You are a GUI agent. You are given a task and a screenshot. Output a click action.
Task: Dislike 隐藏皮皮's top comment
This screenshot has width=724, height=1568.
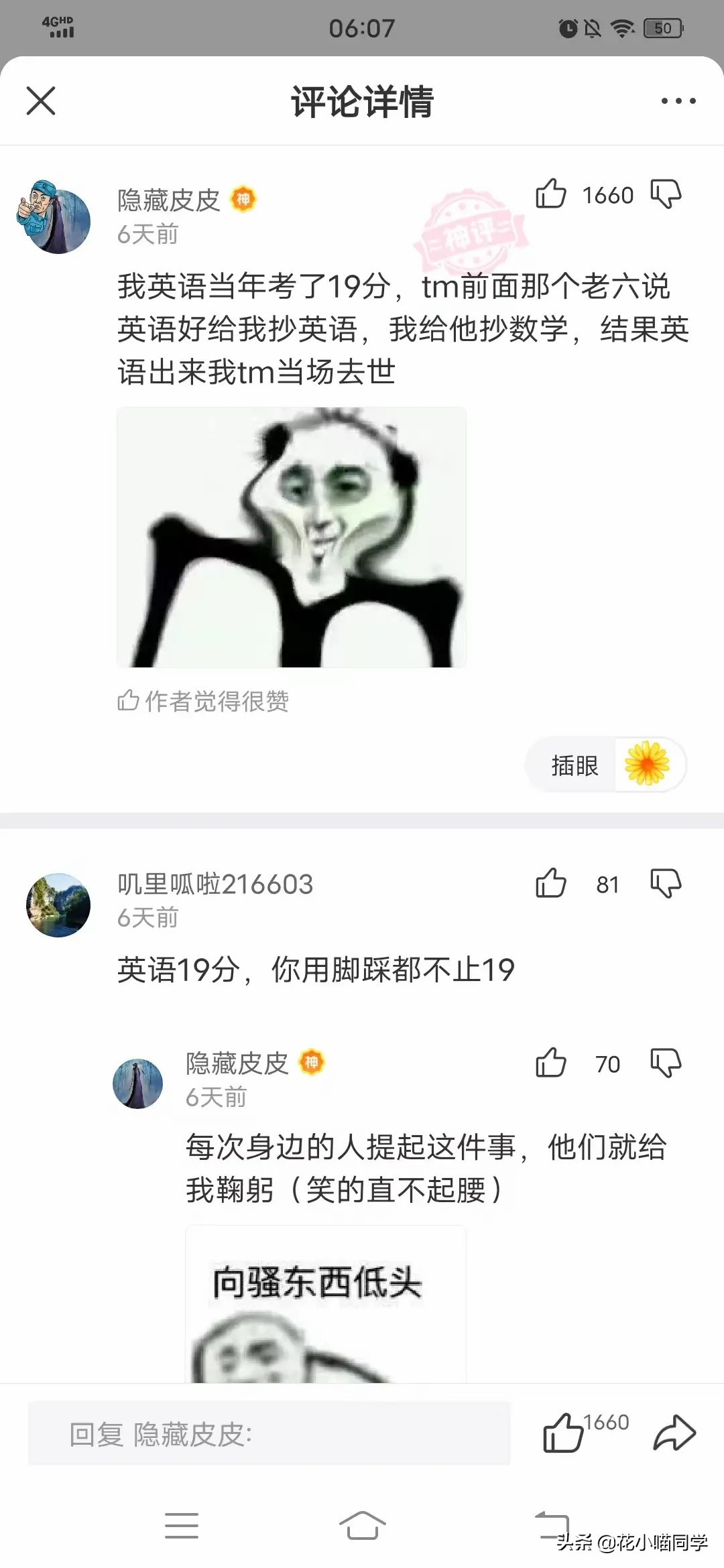click(666, 194)
